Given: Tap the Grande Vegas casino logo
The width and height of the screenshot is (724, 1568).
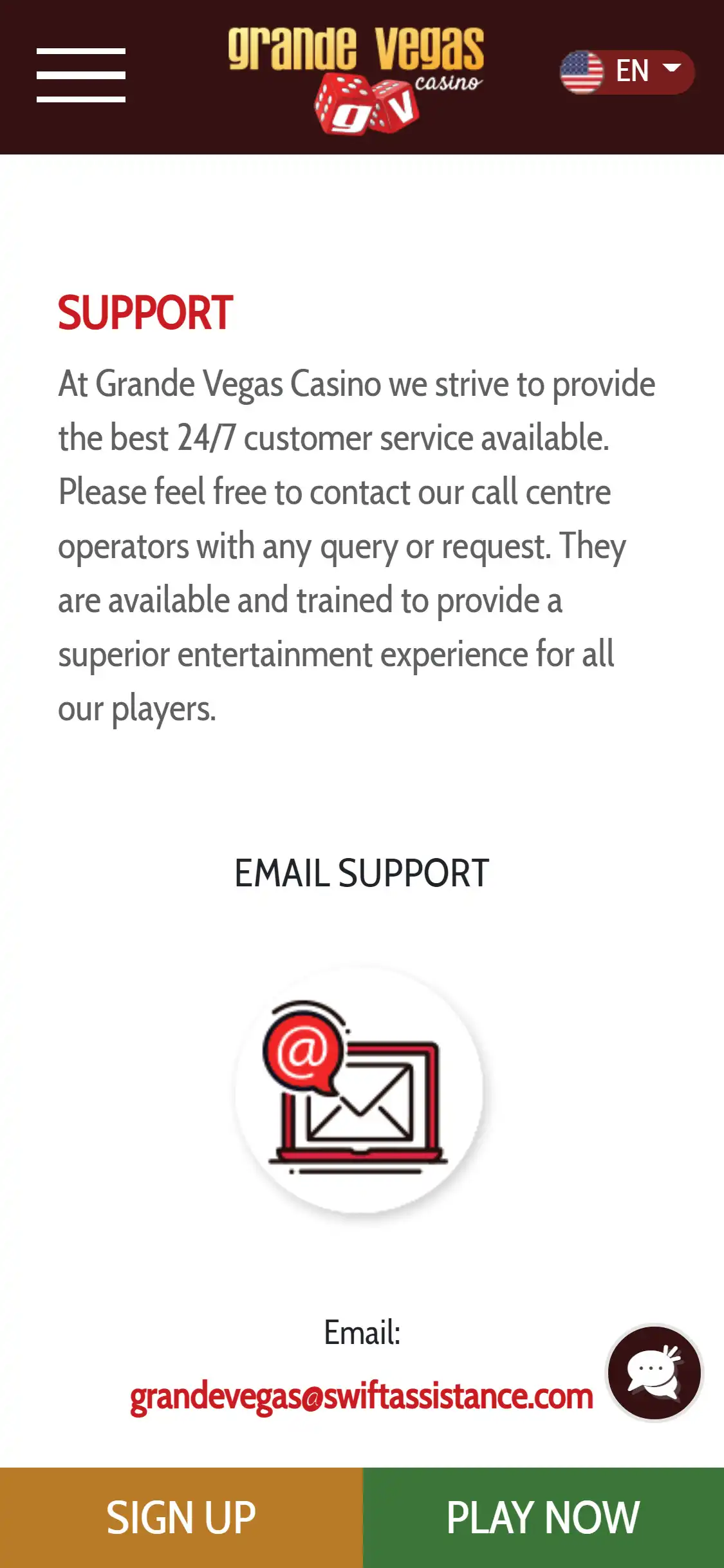Looking at the screenshot, I should (x=356, y=79).
